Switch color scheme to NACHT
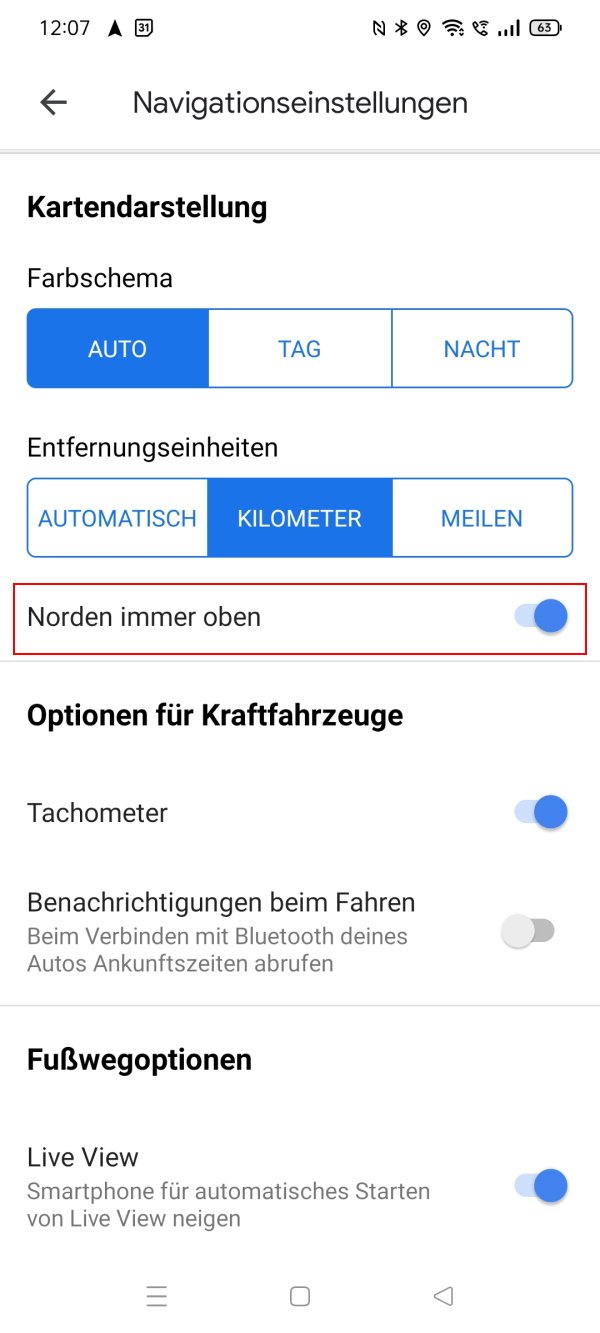Screen dimensions: 600x1333 (x=482, y=348)
